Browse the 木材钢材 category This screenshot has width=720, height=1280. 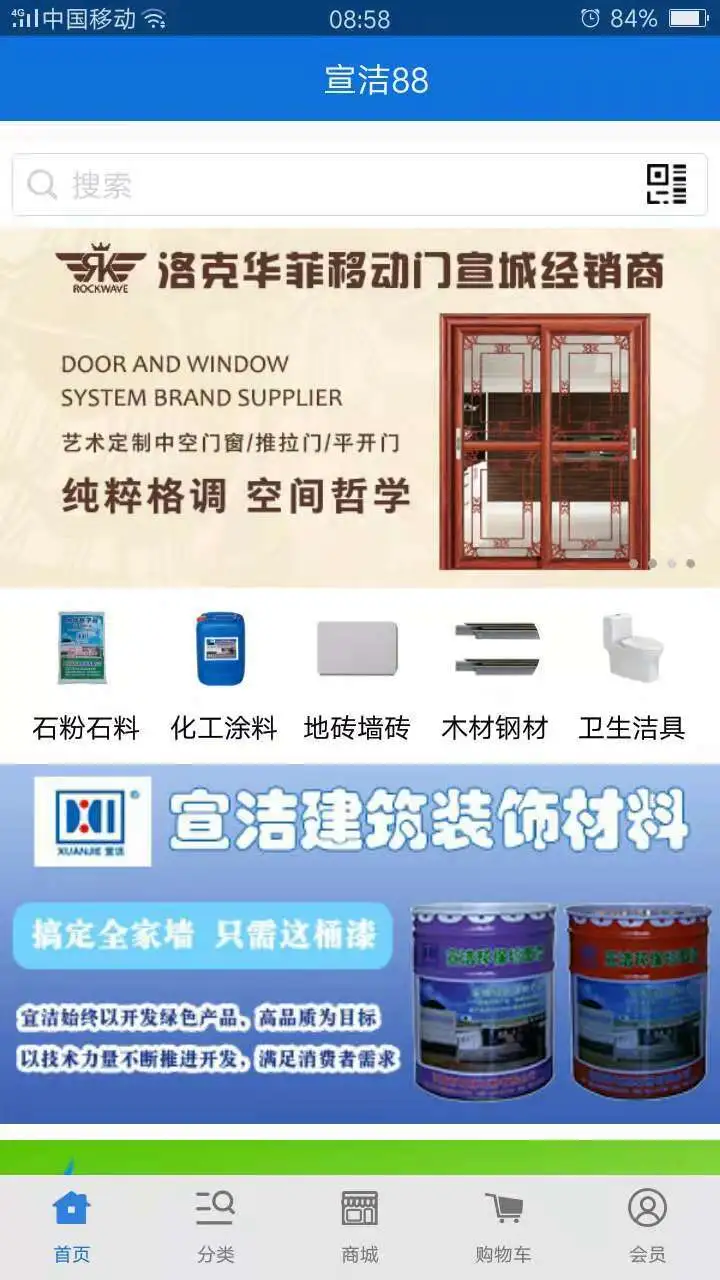[x=495, y=675]
